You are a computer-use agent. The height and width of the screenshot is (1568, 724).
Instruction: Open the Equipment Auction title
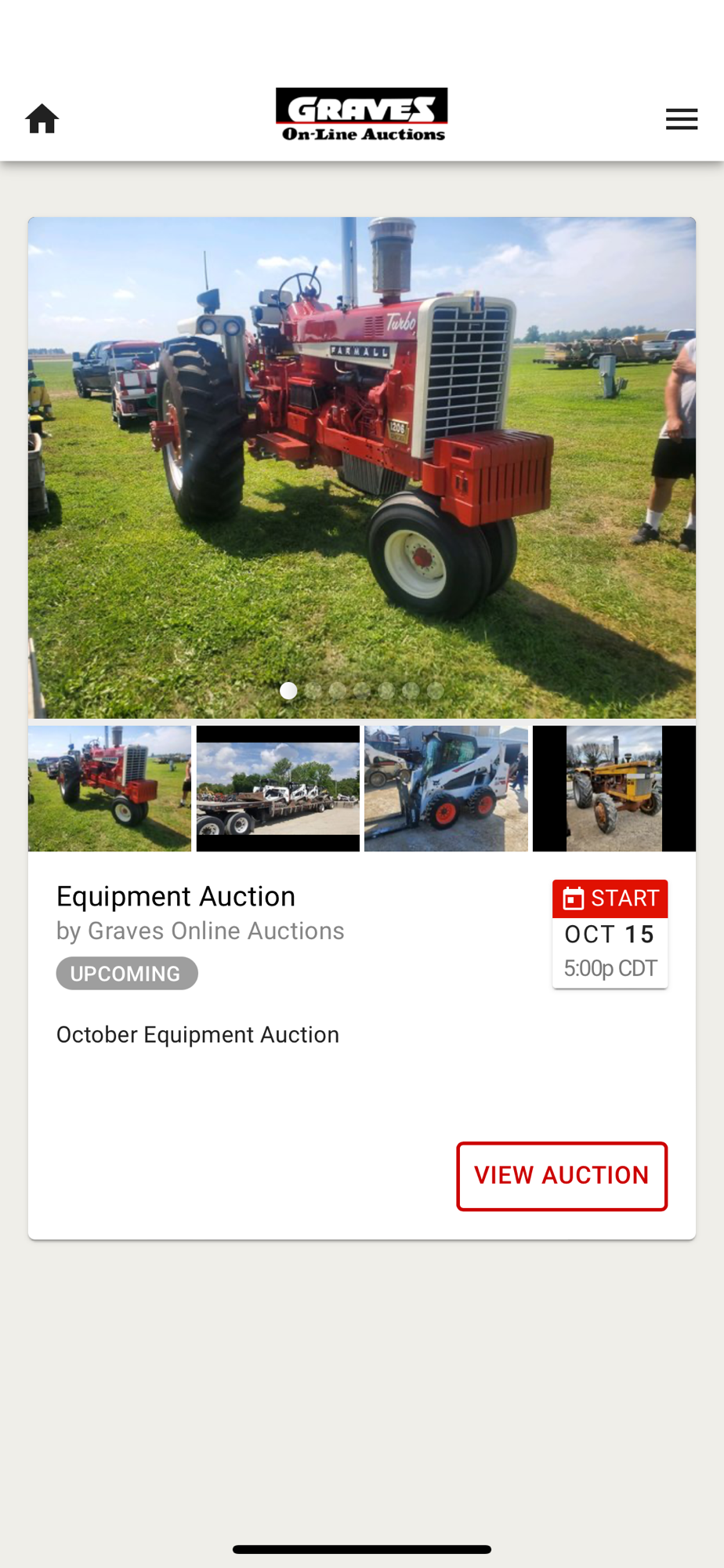176,896
